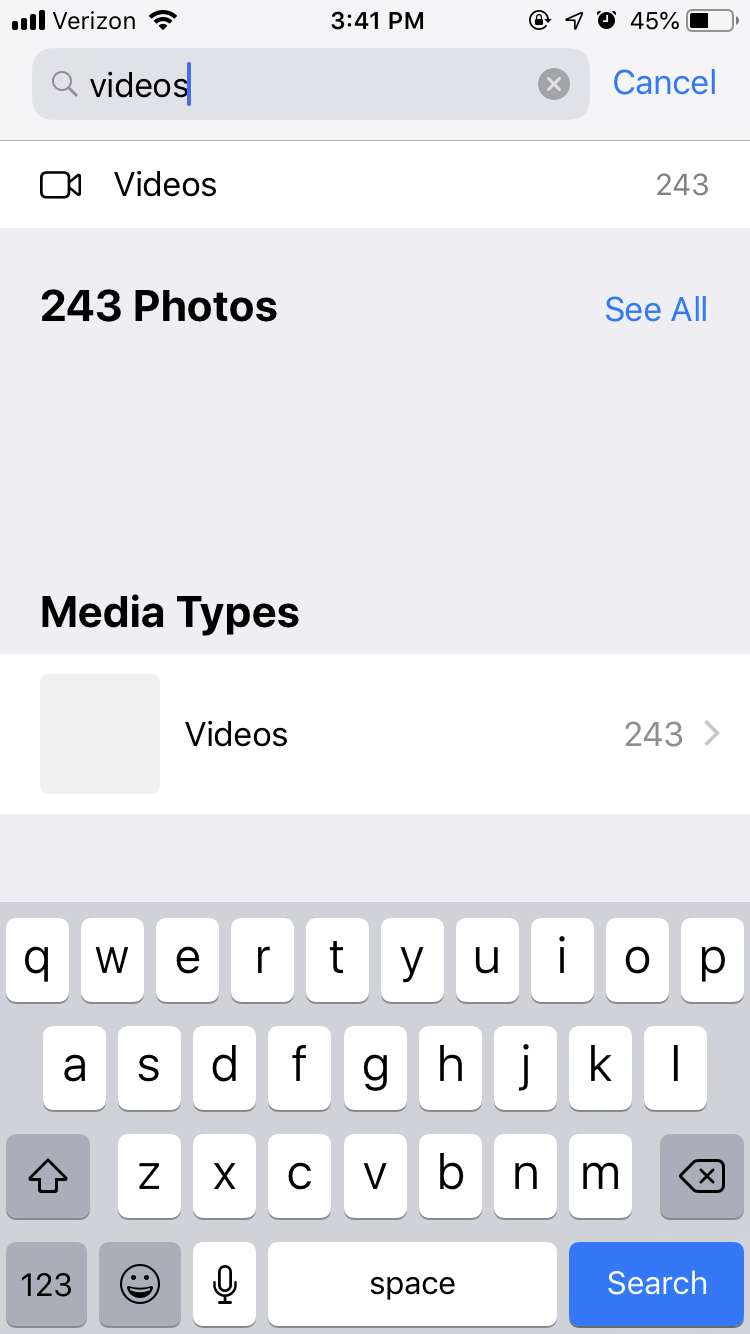Switch the keyboard to the 123 layout
Image resolution: width=750 pixels, height=1334 pixels.
tap(47, 1284)
